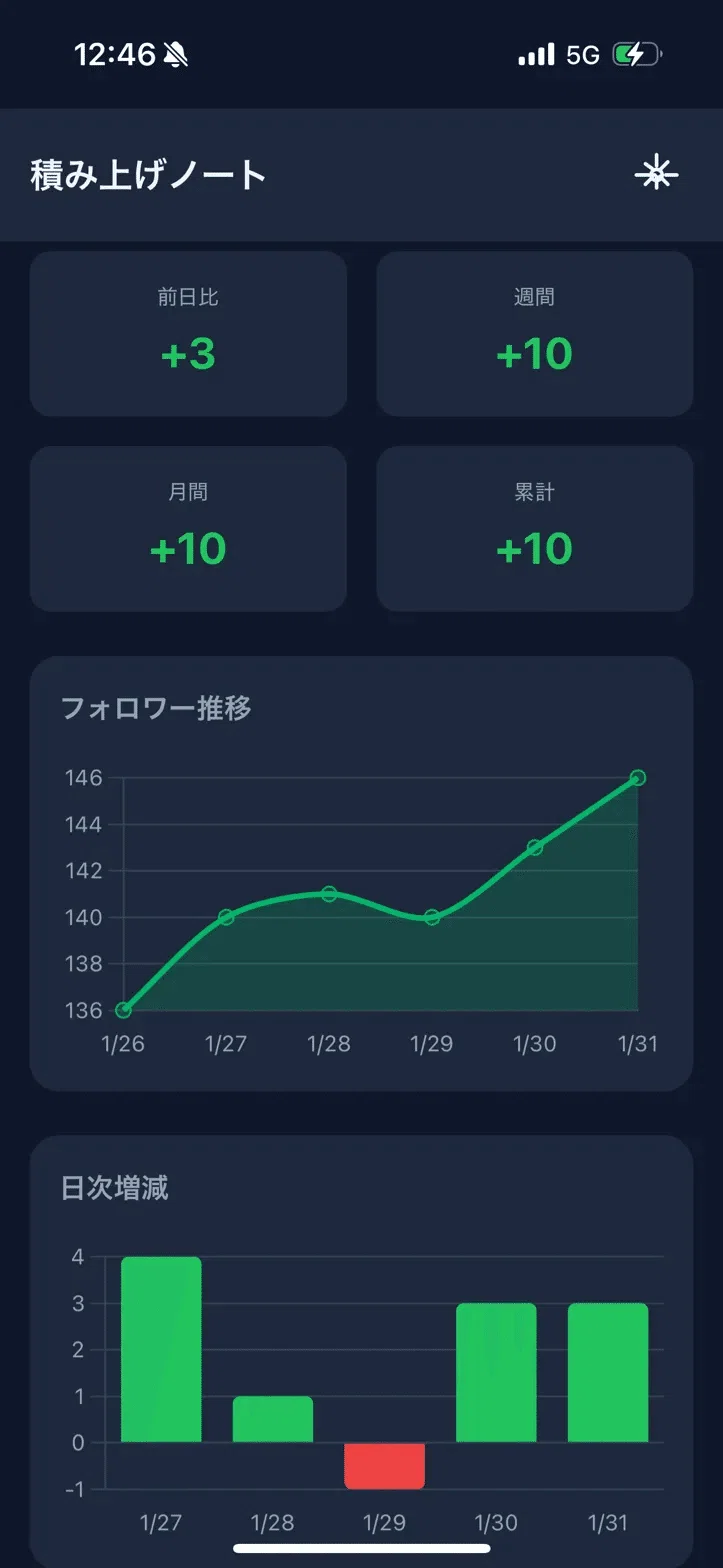723x1568 pixels.
Task: Tap the 1/31 point on follower chart
Action: [638, 778]
